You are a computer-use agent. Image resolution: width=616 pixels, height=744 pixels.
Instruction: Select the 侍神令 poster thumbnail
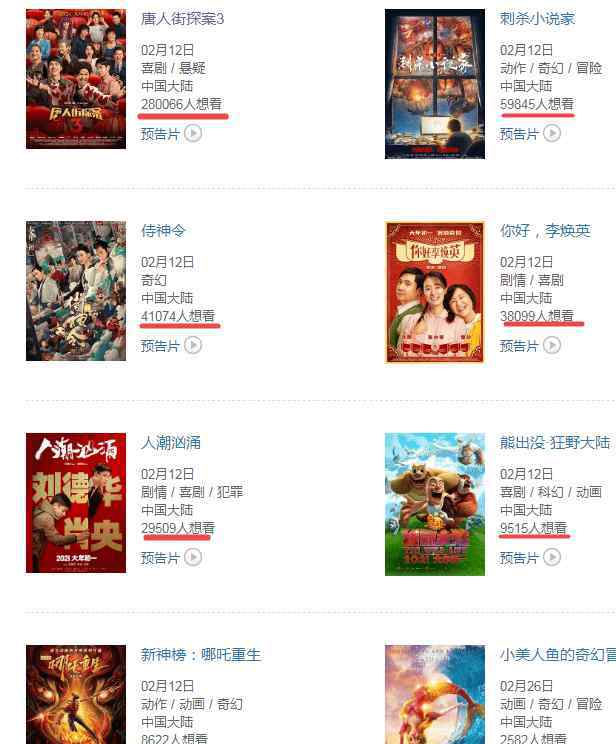76,291
